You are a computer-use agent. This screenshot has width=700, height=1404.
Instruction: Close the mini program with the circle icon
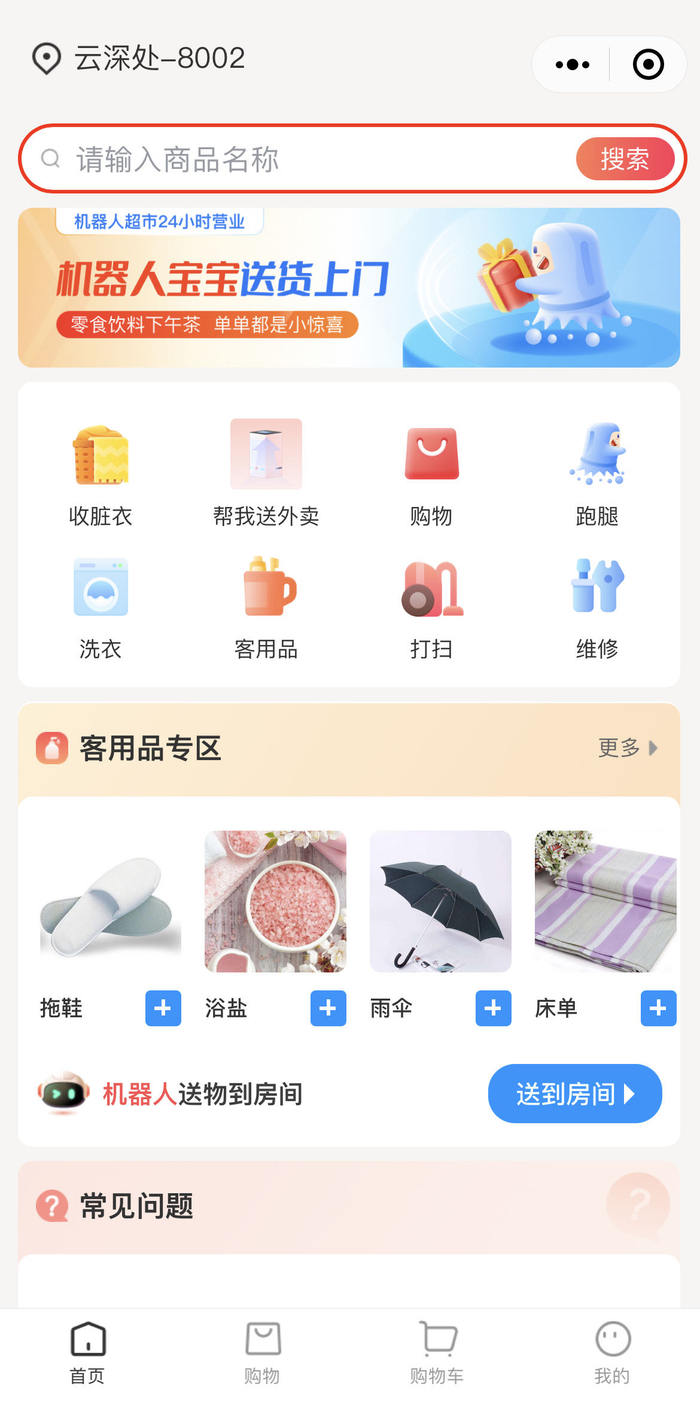tap(648, 65)
